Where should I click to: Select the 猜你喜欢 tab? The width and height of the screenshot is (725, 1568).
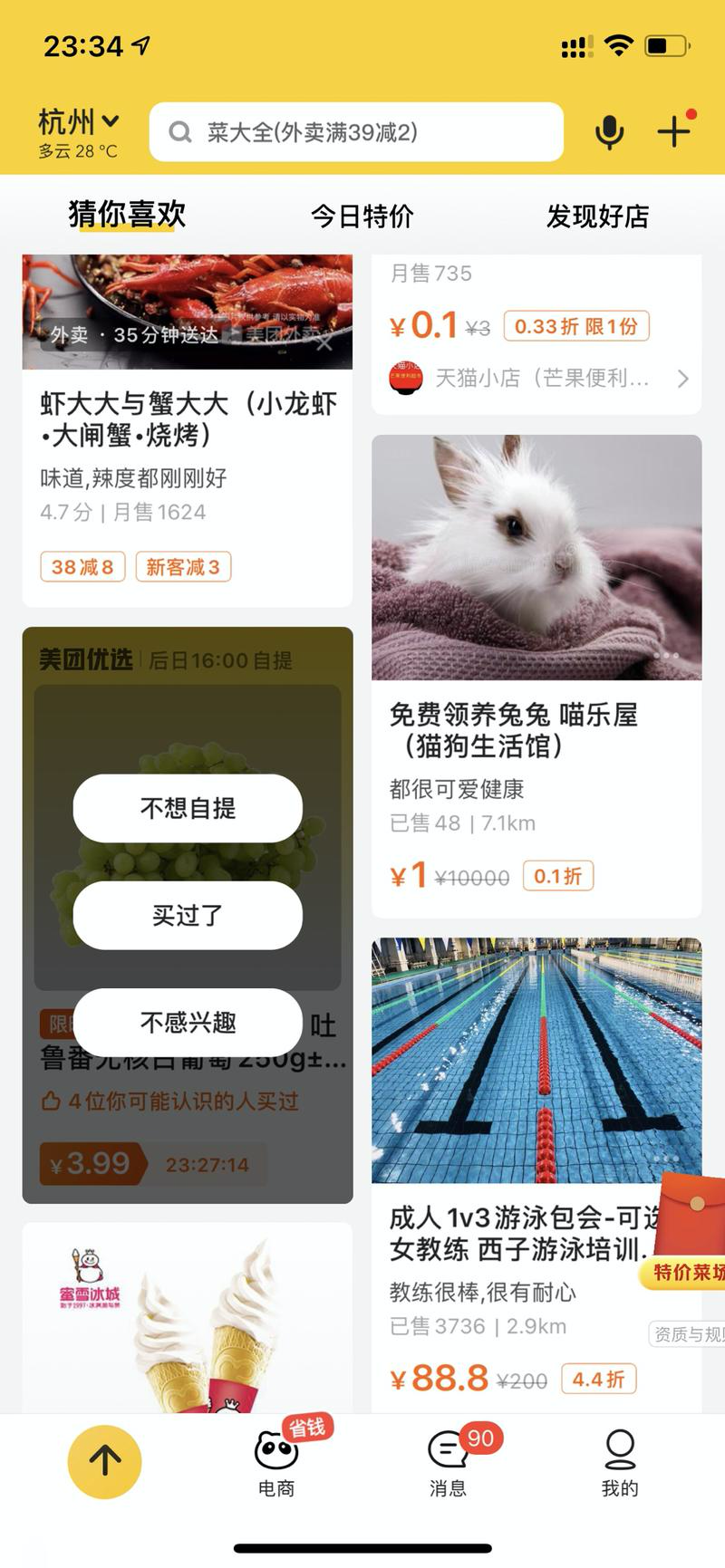click(127, 216)
